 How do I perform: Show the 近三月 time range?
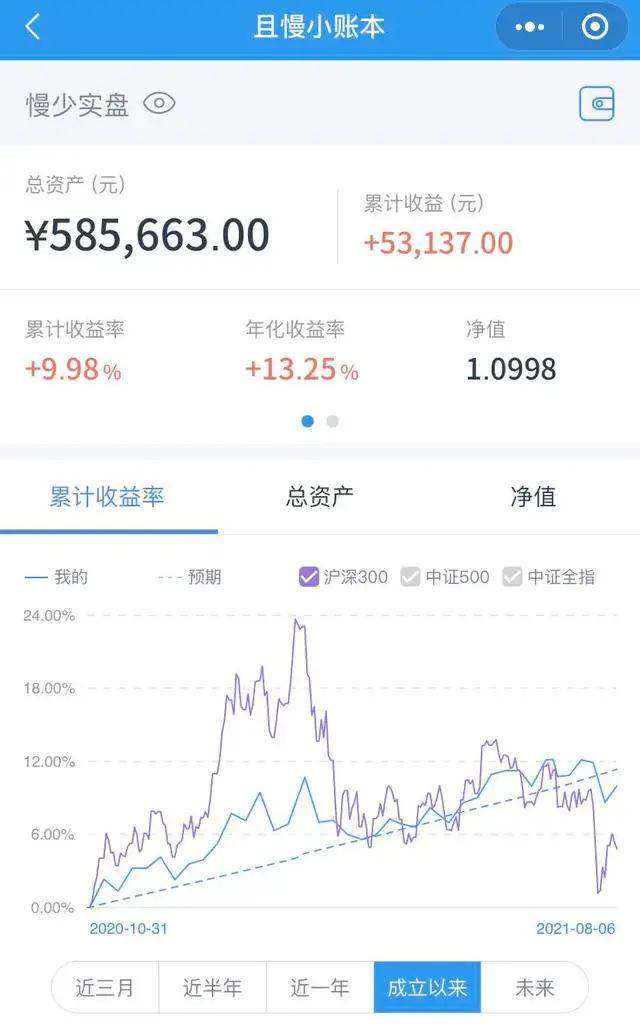105,987
